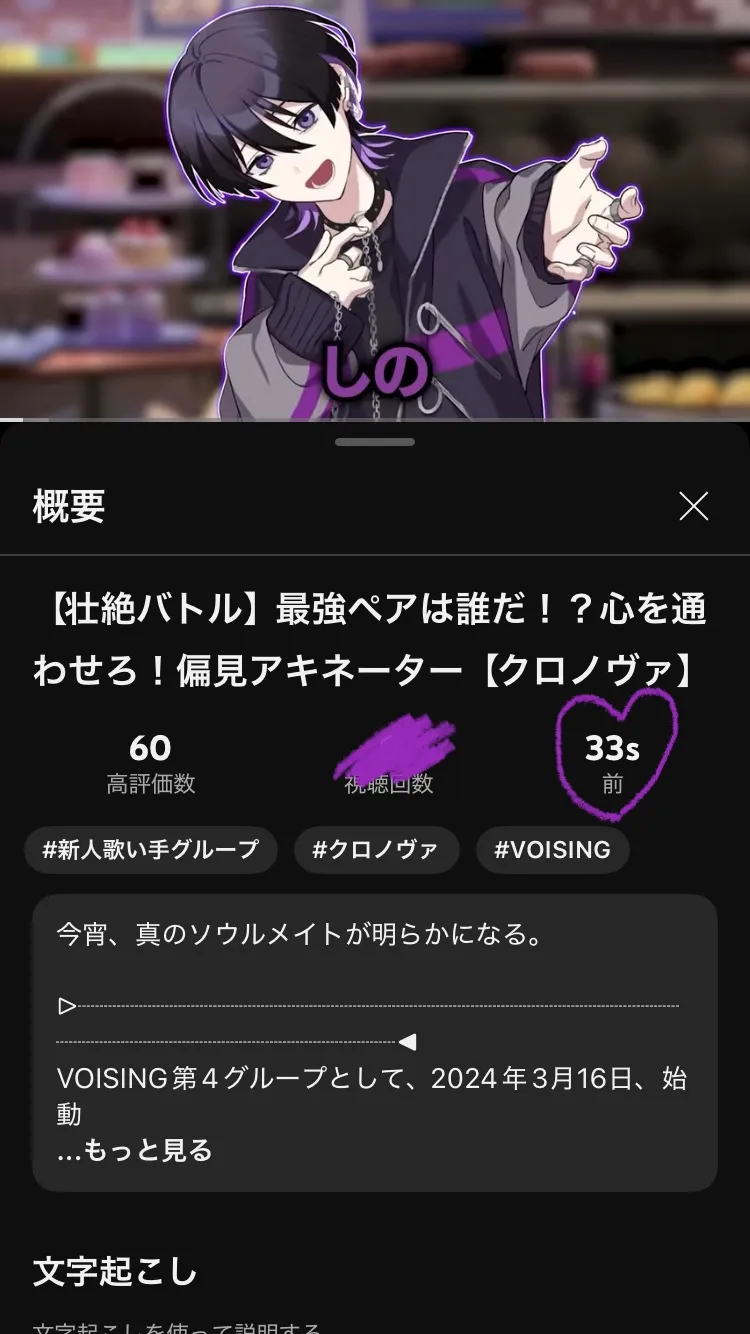Tap the panel's top drag handle
Viewport: 750px width, 1334px height.
coord(375,441)
